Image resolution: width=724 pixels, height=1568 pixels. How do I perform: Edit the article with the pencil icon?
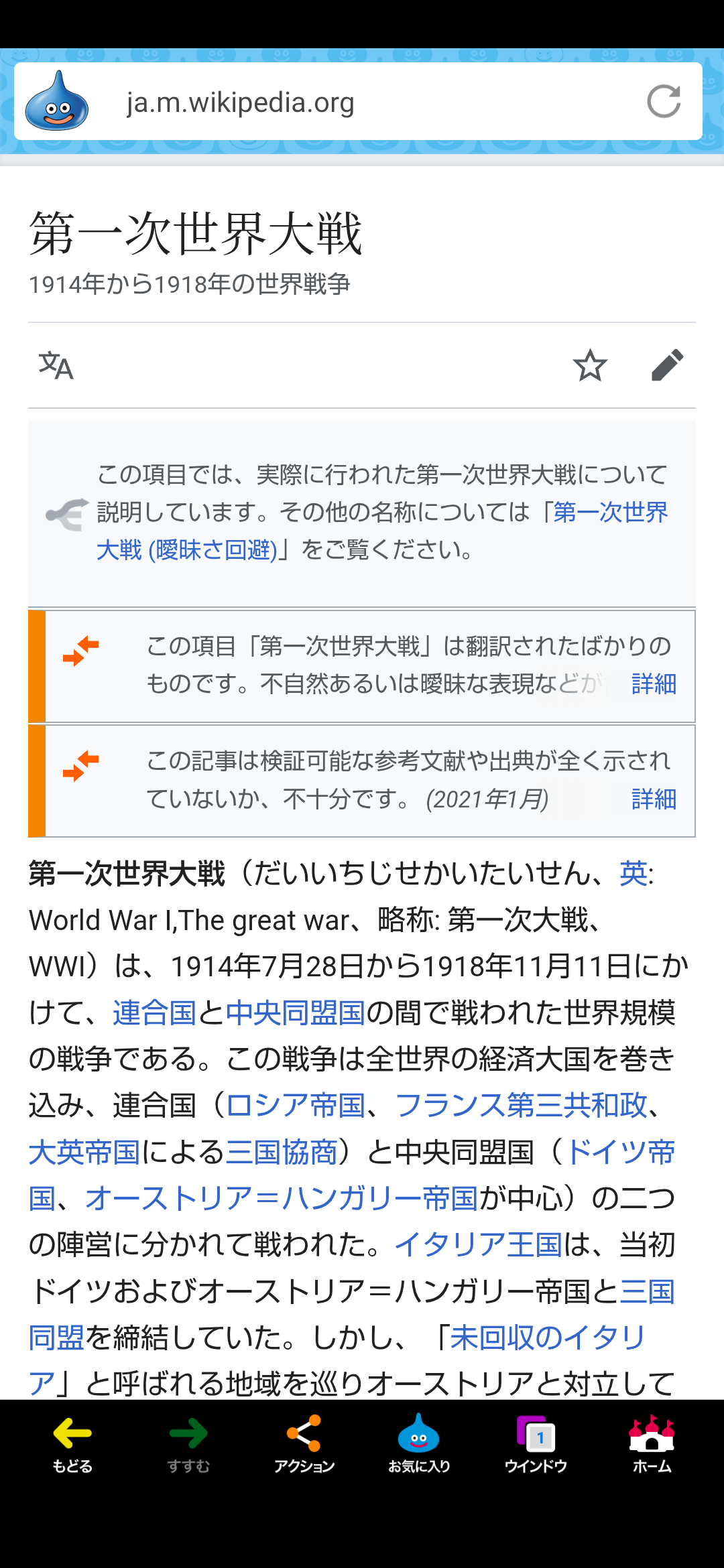click(x=667, y=366)
